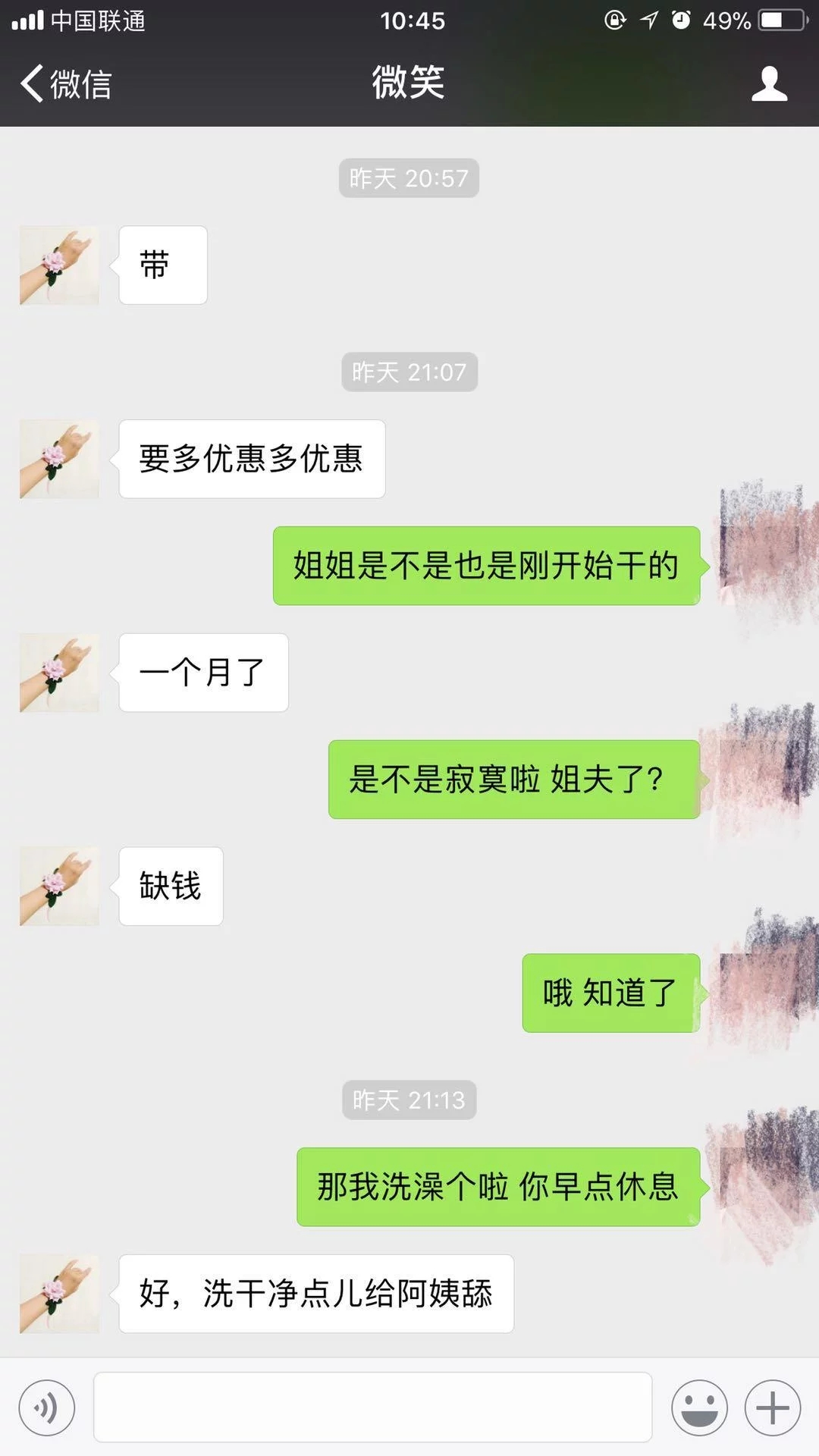Screen dimensions: 819x1456
Task: Tap the timestamp 昨天 21:13
Action: tap(408, 1101)
